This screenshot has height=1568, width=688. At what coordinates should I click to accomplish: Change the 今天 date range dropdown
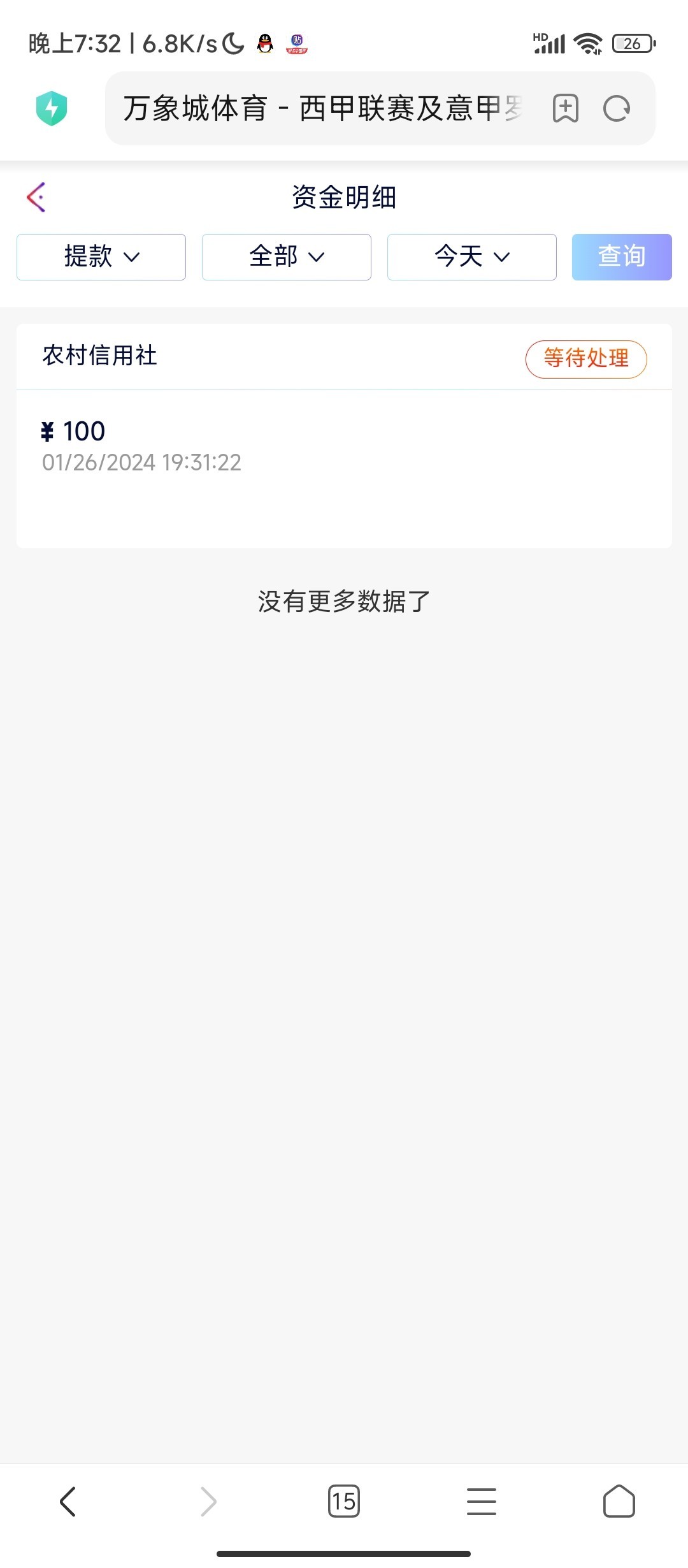[472, 257]
